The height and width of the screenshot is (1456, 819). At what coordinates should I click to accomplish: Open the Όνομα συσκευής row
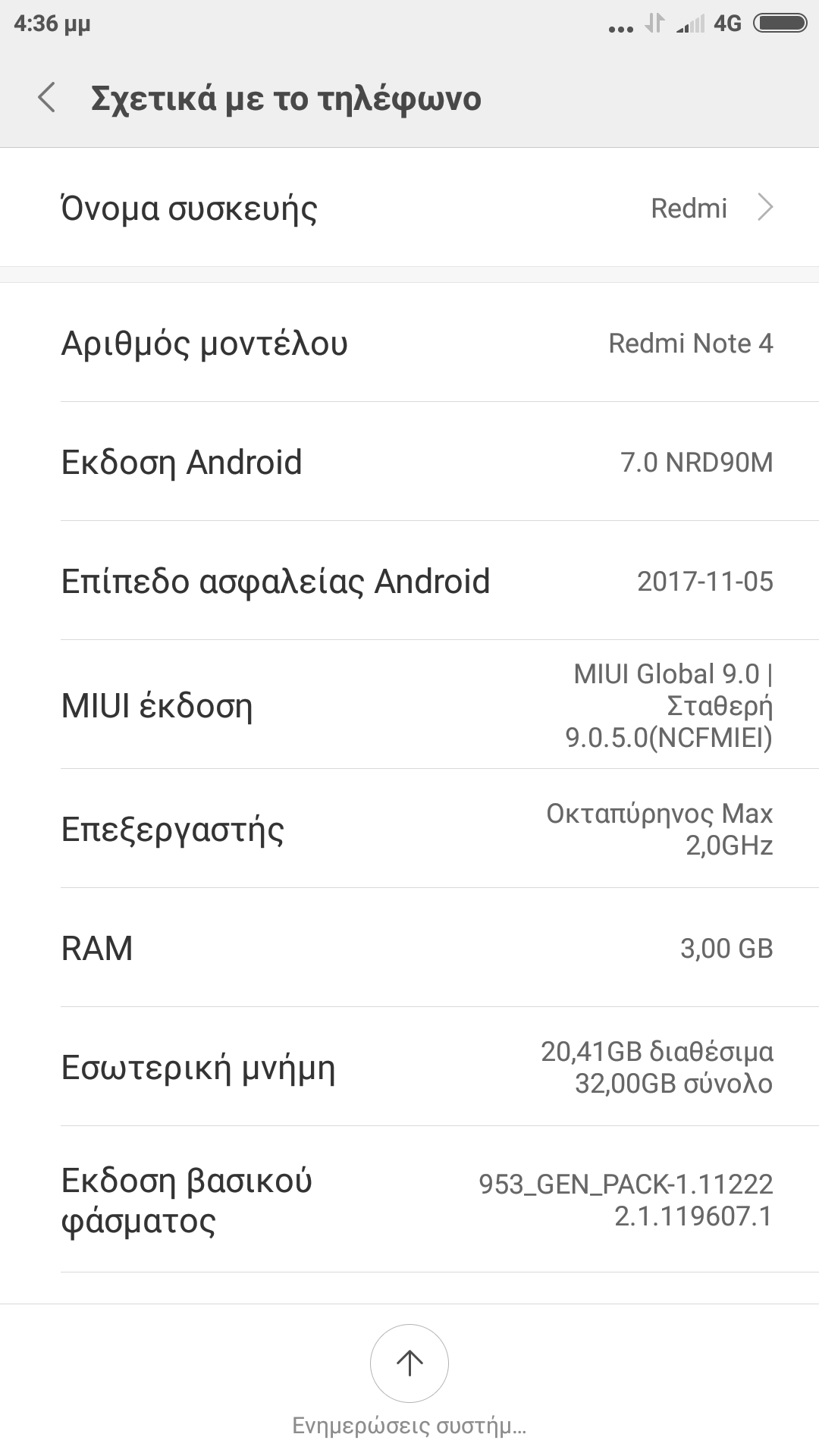point(409,208)
